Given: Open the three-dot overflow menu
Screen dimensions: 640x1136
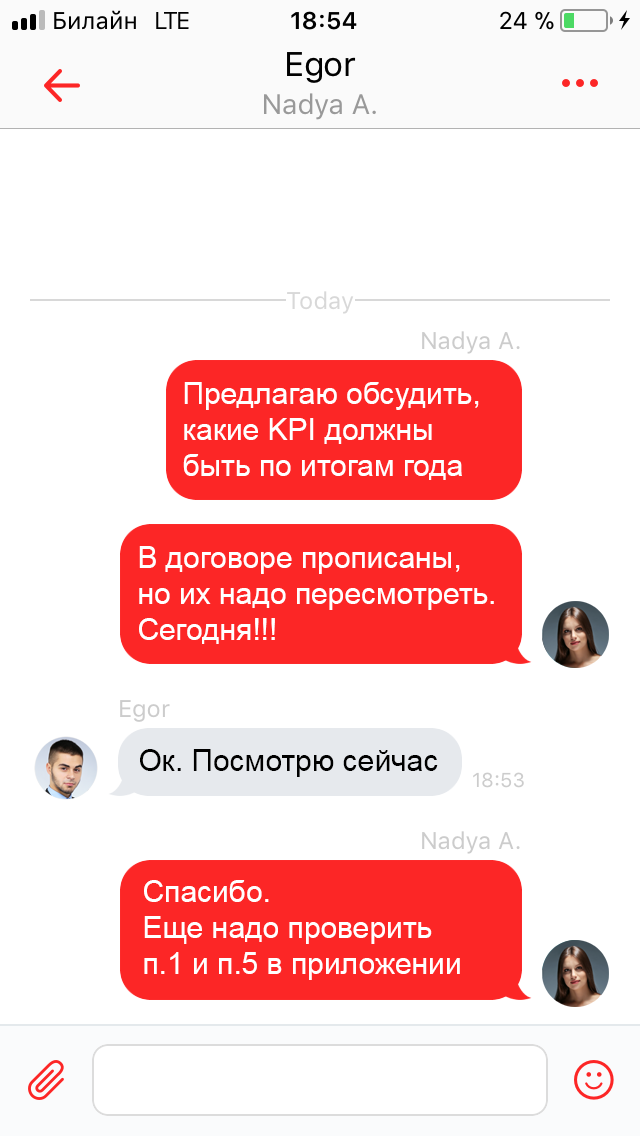Looking at the screenshot, I should (579, 84).
